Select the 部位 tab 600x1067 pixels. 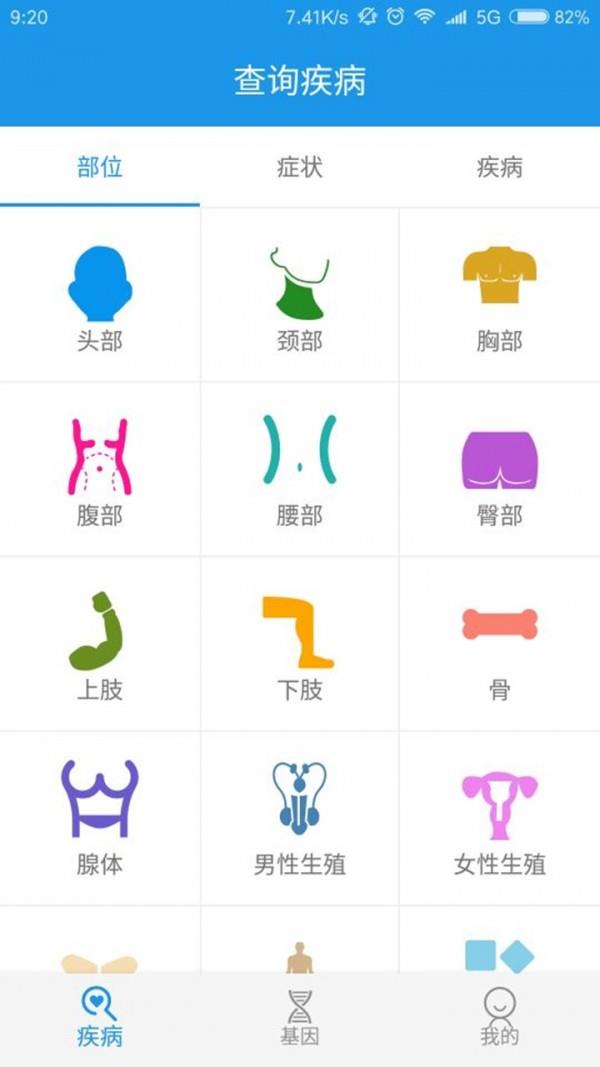(x=100, y=167)
